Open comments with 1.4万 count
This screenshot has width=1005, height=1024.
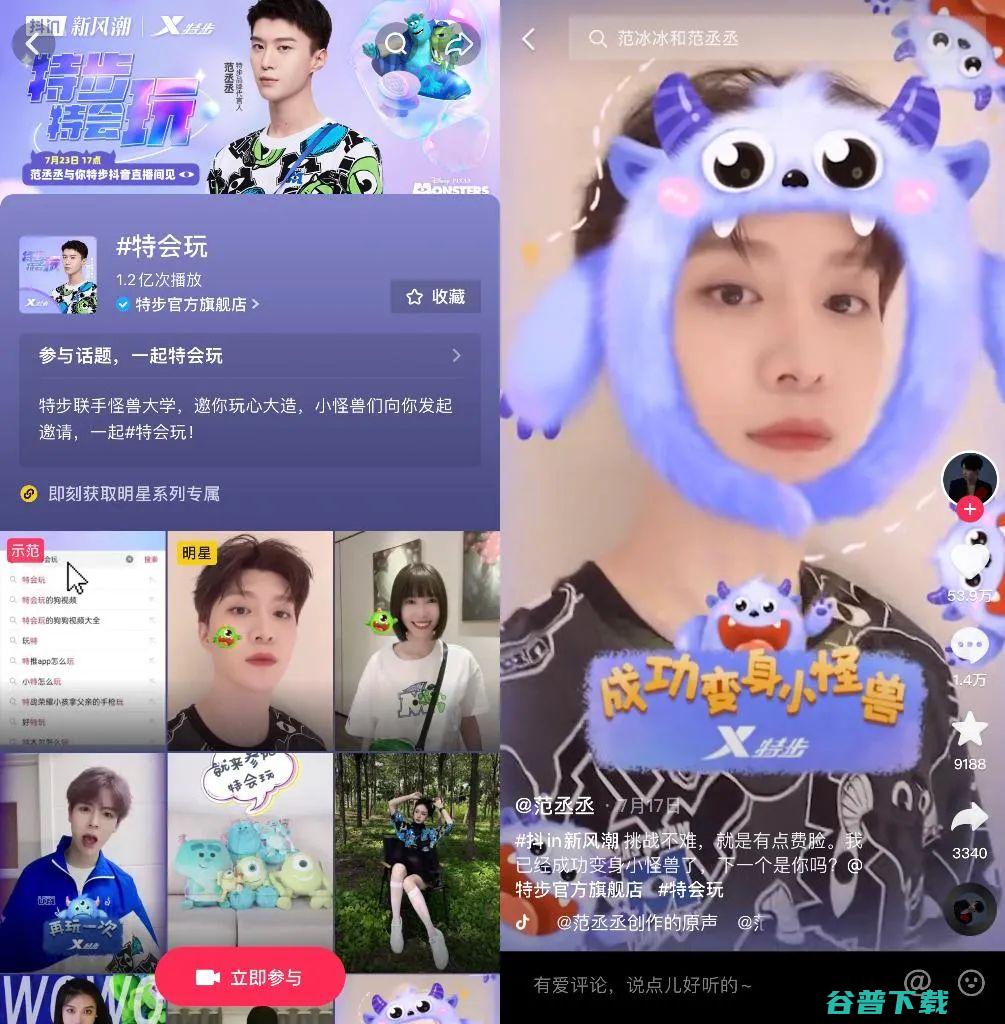coord(969,648)
